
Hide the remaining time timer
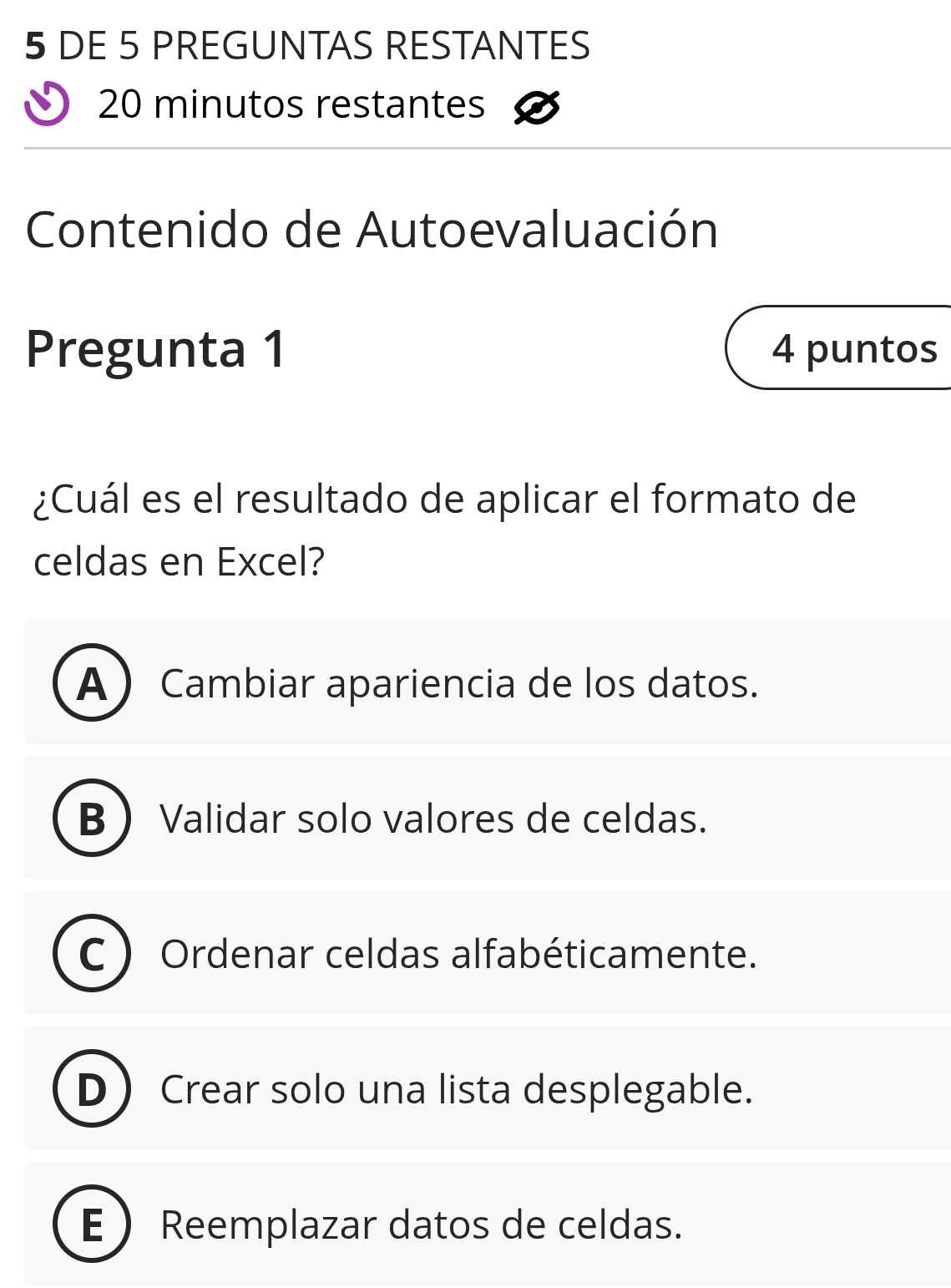pyautogui.click(x=536, y=108)
